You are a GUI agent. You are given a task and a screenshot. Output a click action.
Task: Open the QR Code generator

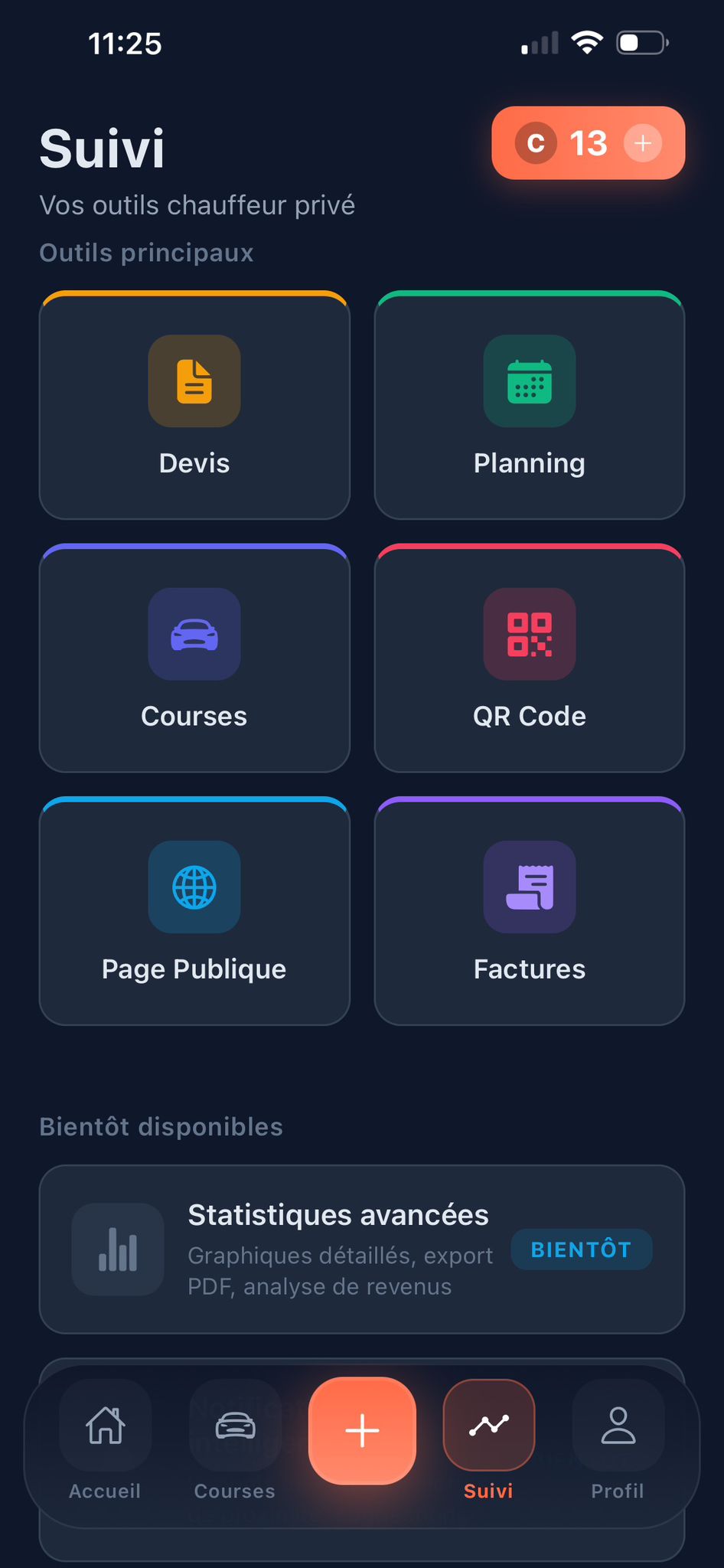click(x=529, y=635)
